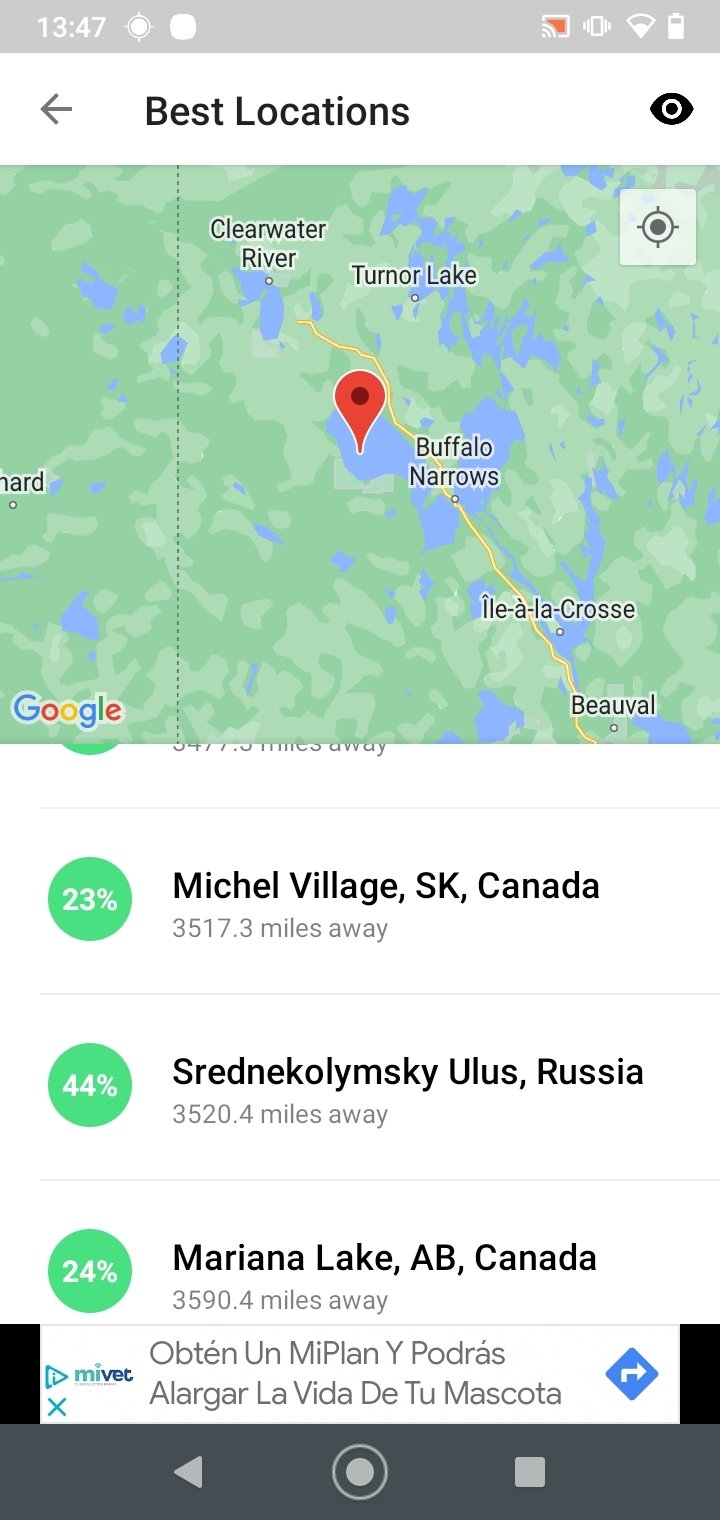
Task: Close the mivet advertisement
Action: (x=57, y=1407)
